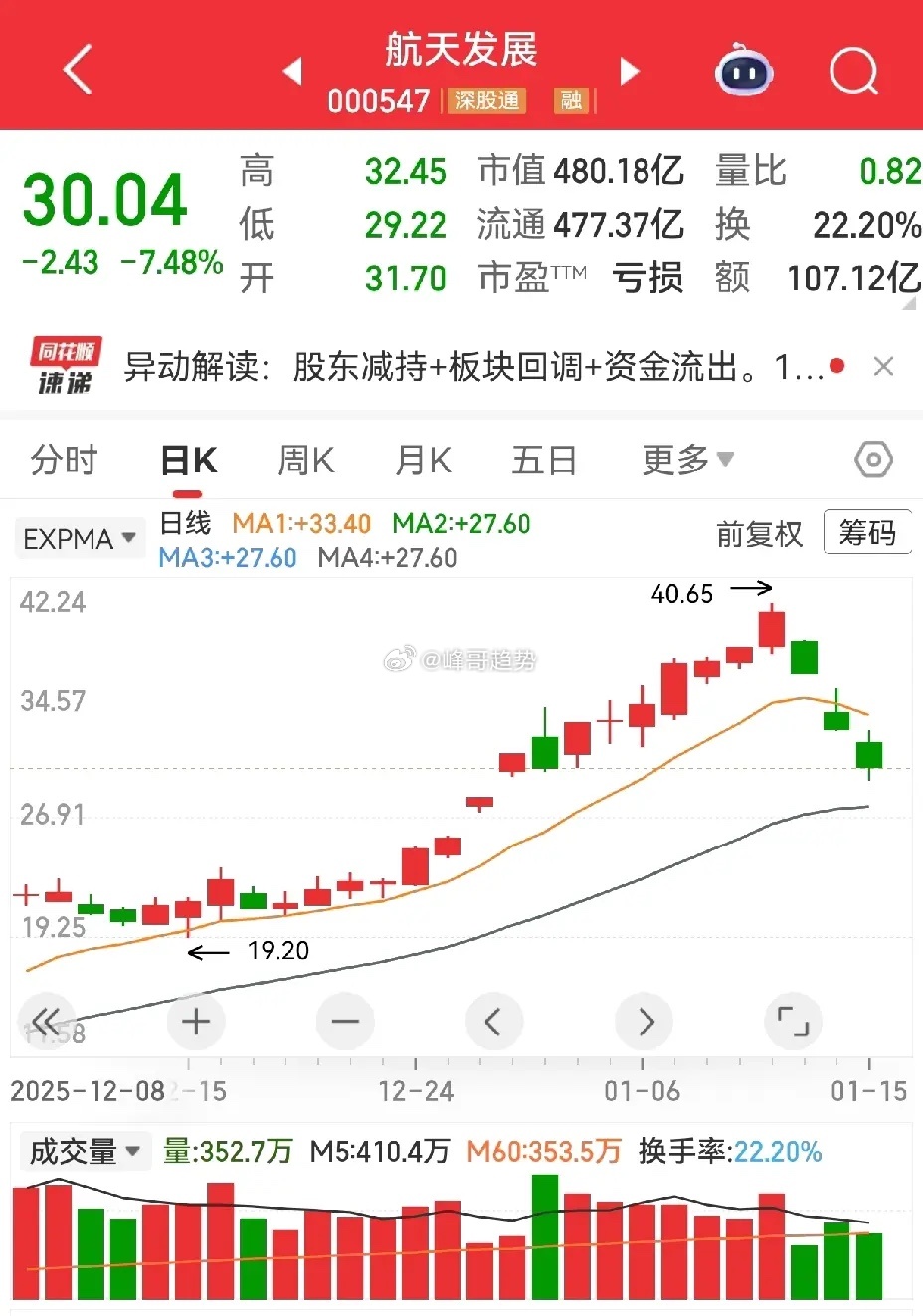Open the EXPMA indicator dropdown
This screenshot has height=1316, width=923.
(x=80, y=539)
